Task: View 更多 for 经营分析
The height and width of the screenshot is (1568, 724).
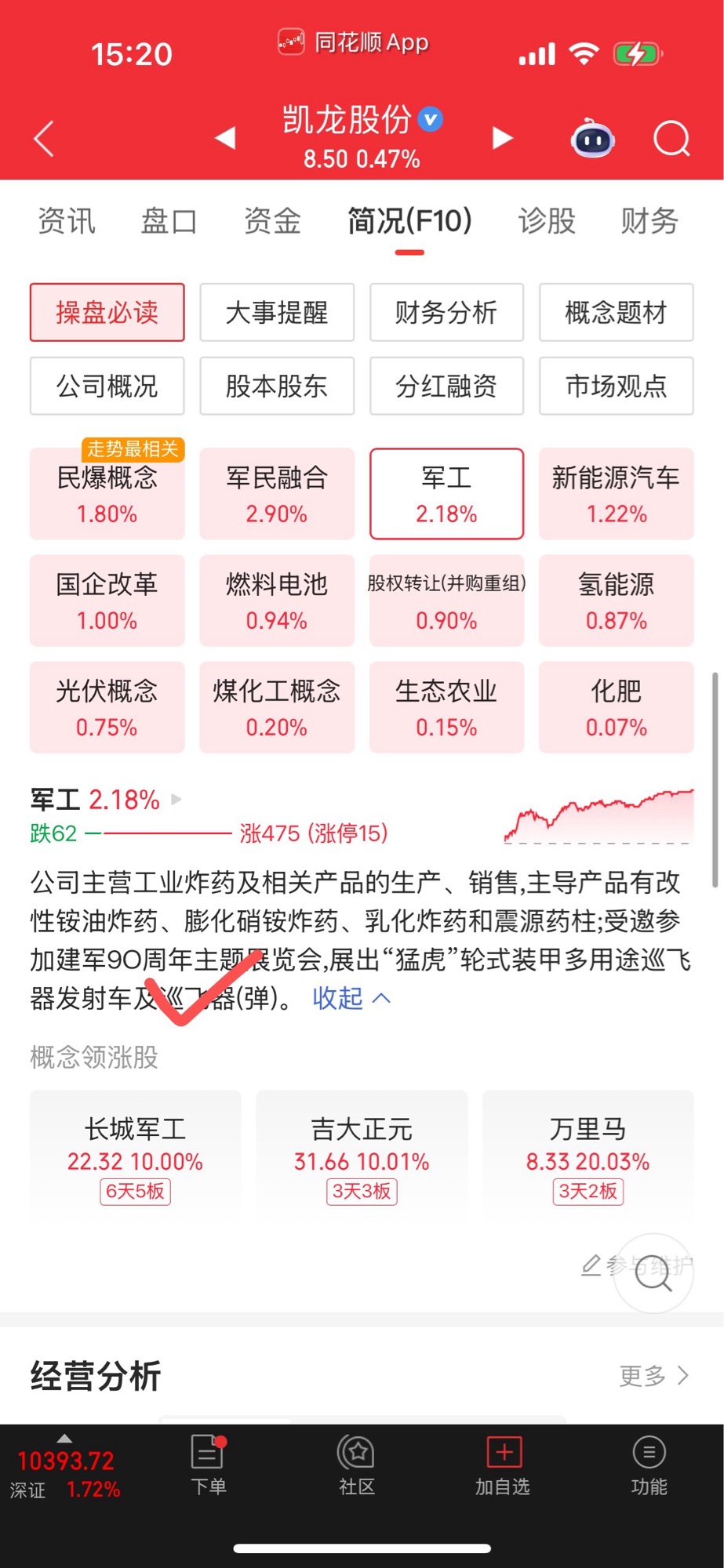Action: (653, 1375)
